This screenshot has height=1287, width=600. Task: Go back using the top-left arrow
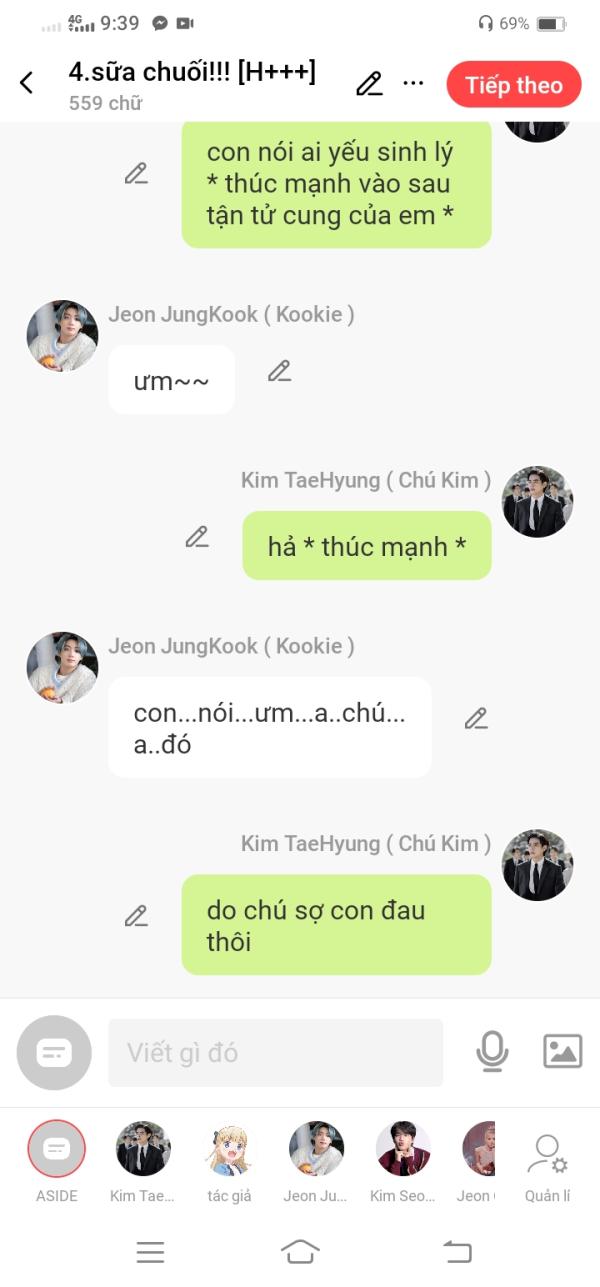click(27, 83)
